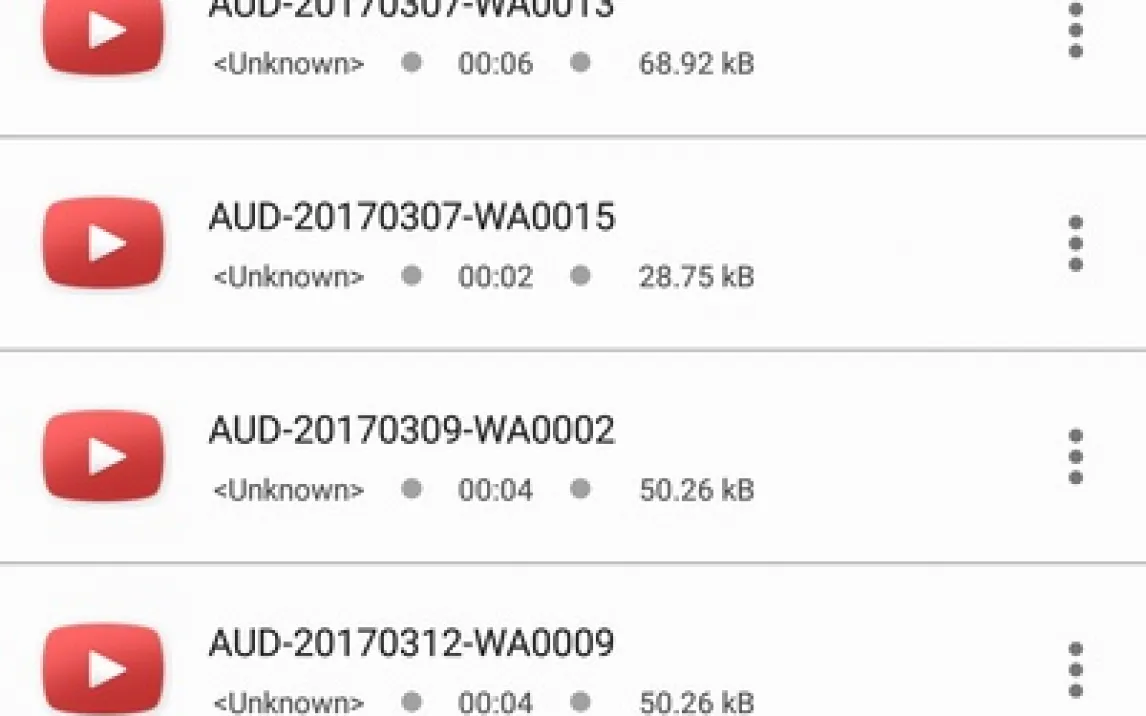Open three-dot menu of the 68.92 kB file
This screenshot has width=1146, height=716.
[x=1075, y=30]
